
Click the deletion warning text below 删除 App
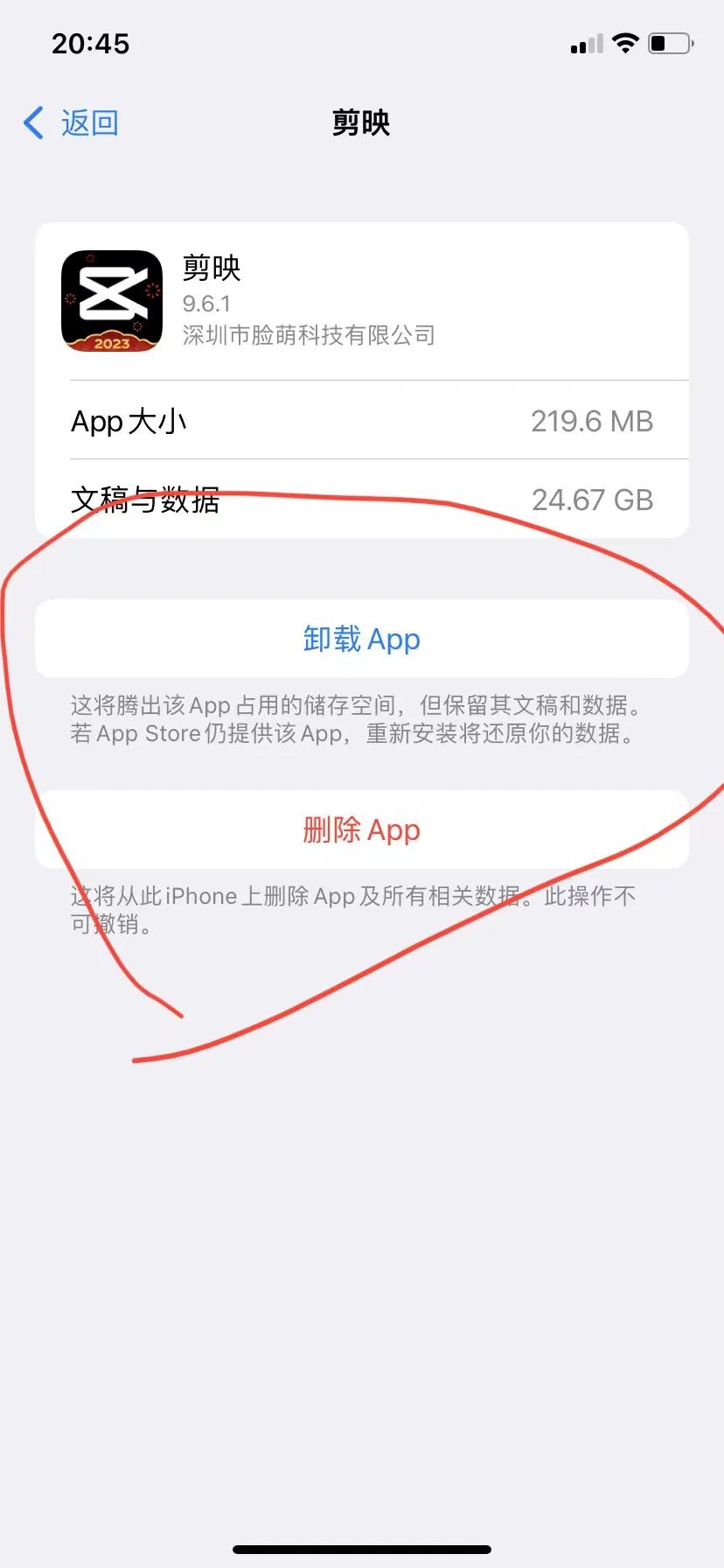coord(354,909)
